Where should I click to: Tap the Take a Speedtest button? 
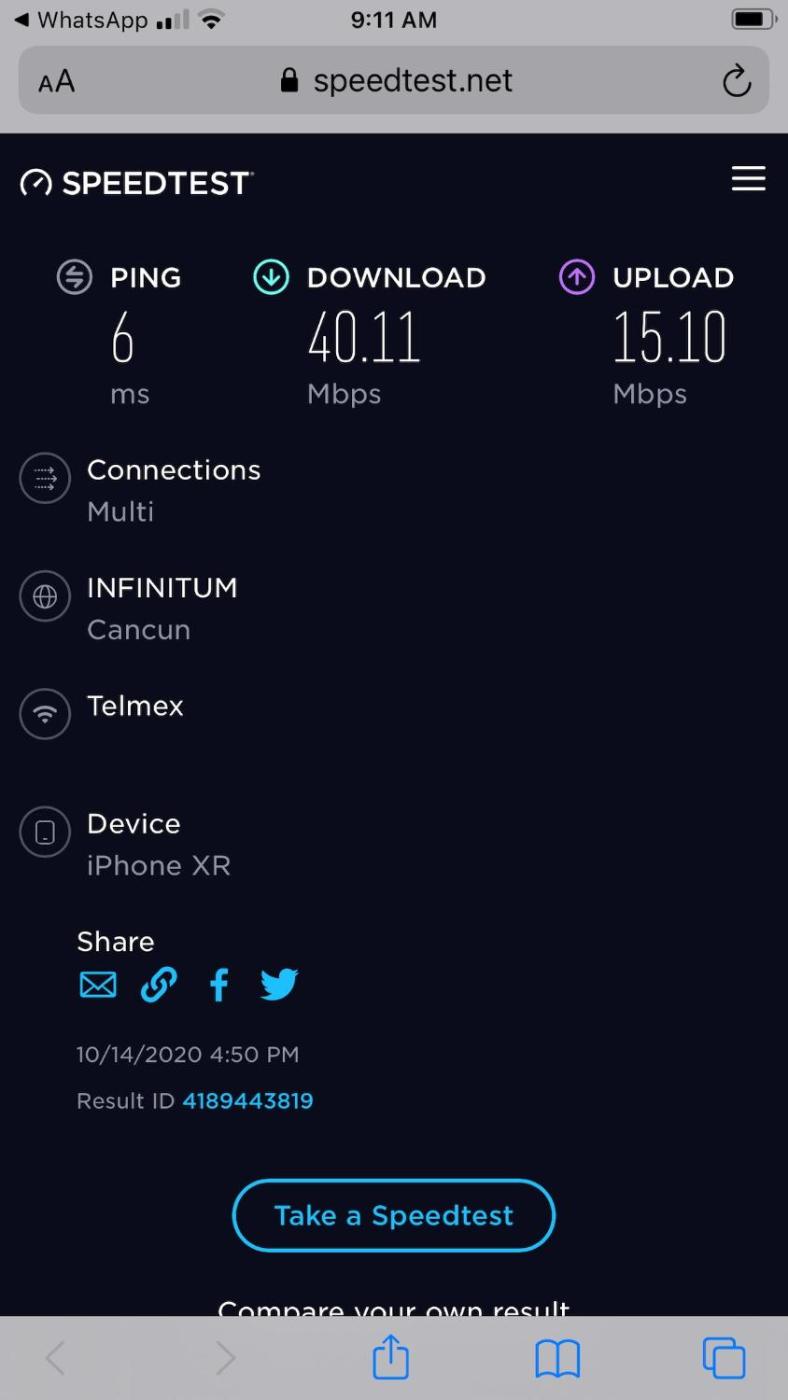[x=393, y=1215]
